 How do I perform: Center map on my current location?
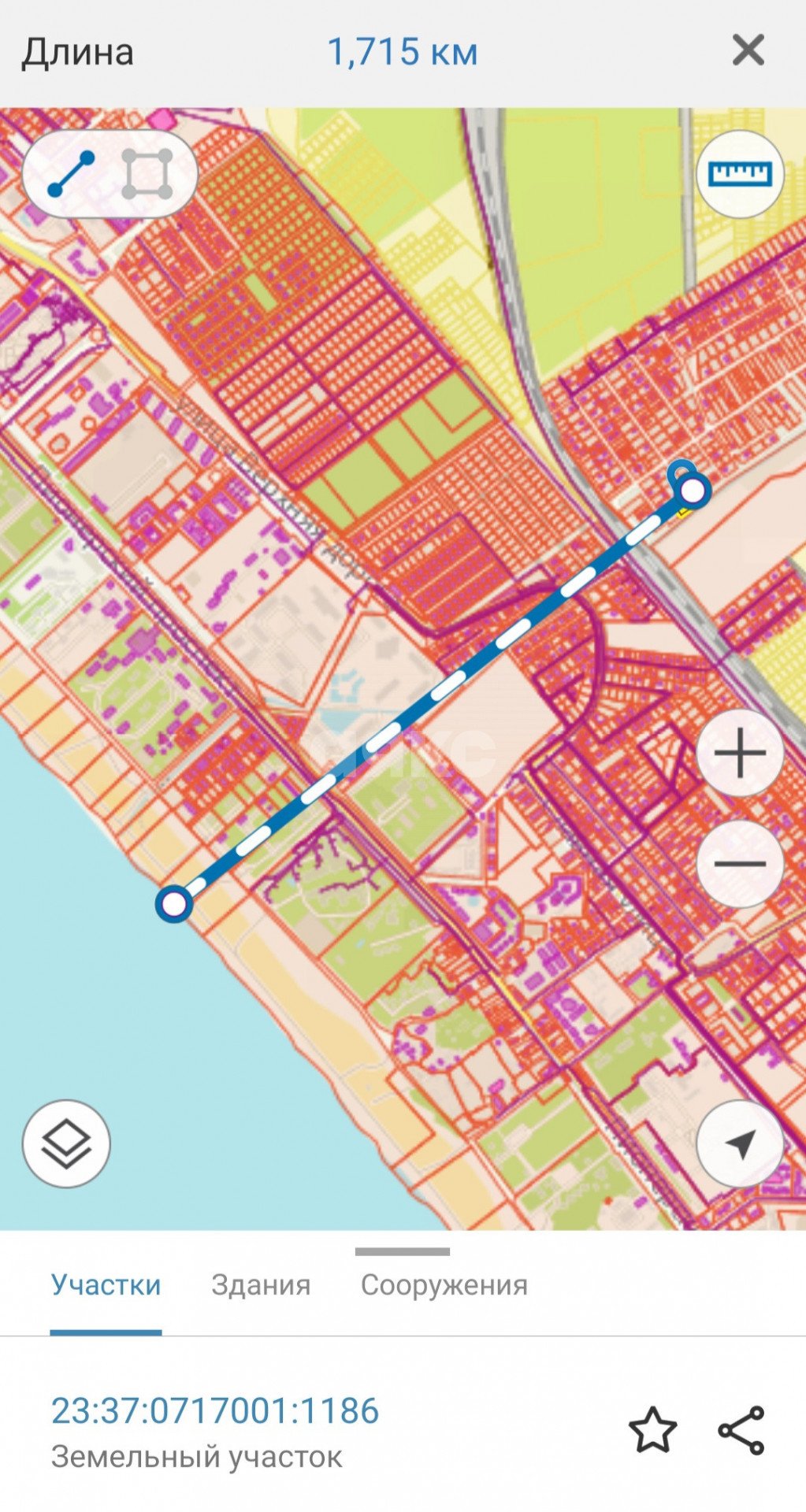coord(739,1143)
